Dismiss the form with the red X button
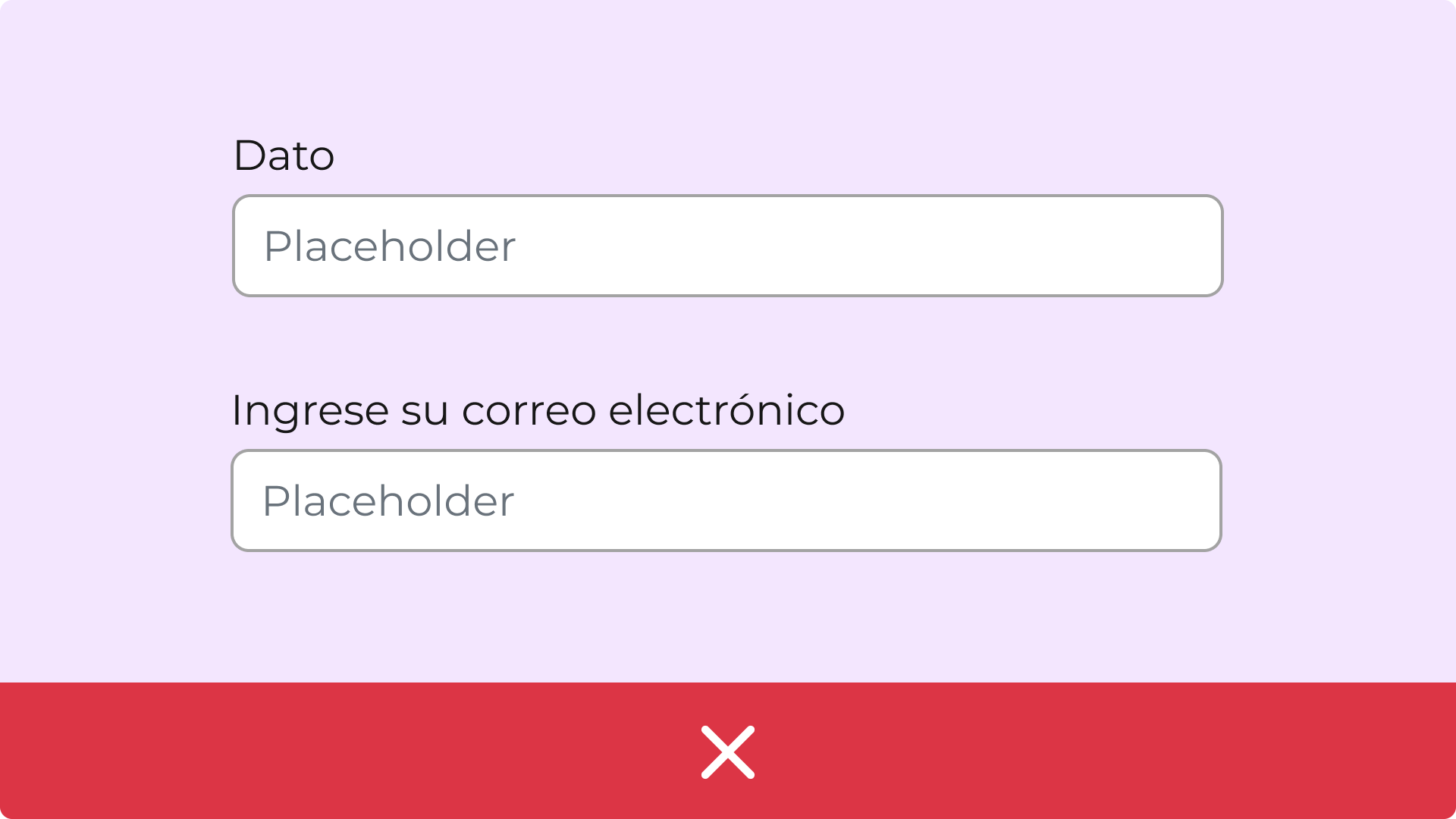Screen dimensions: 1456x819 (x=727, y=752)
